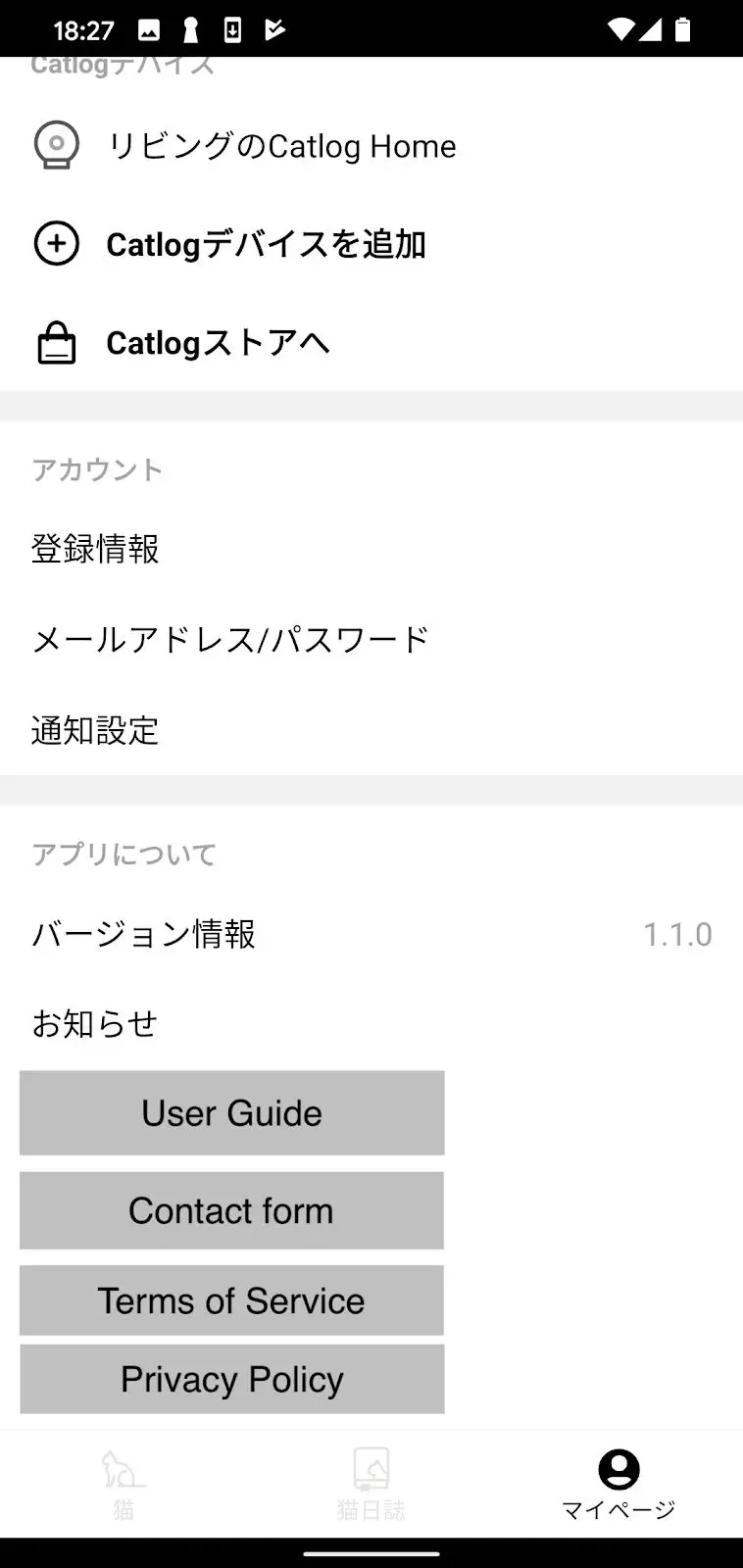The width and height of the screenshot is (743, 1568).
Task: Add a new Catlogデバイスを追加
Action: 266,244
